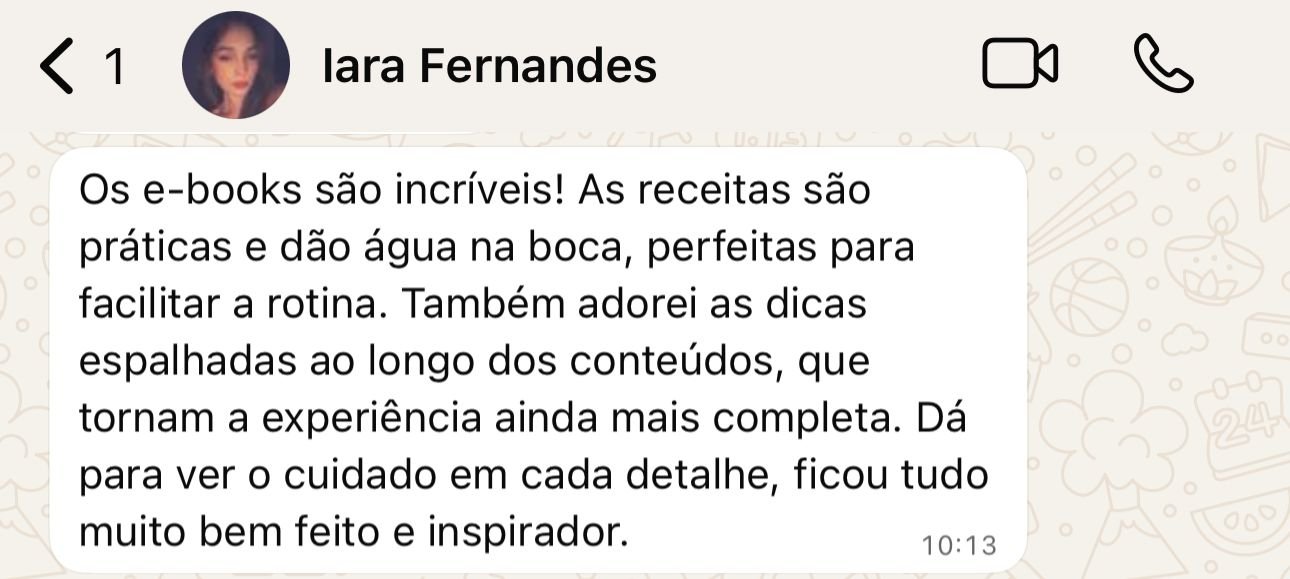
Task: Start a video call with Iara
Action: (1020, 66)
